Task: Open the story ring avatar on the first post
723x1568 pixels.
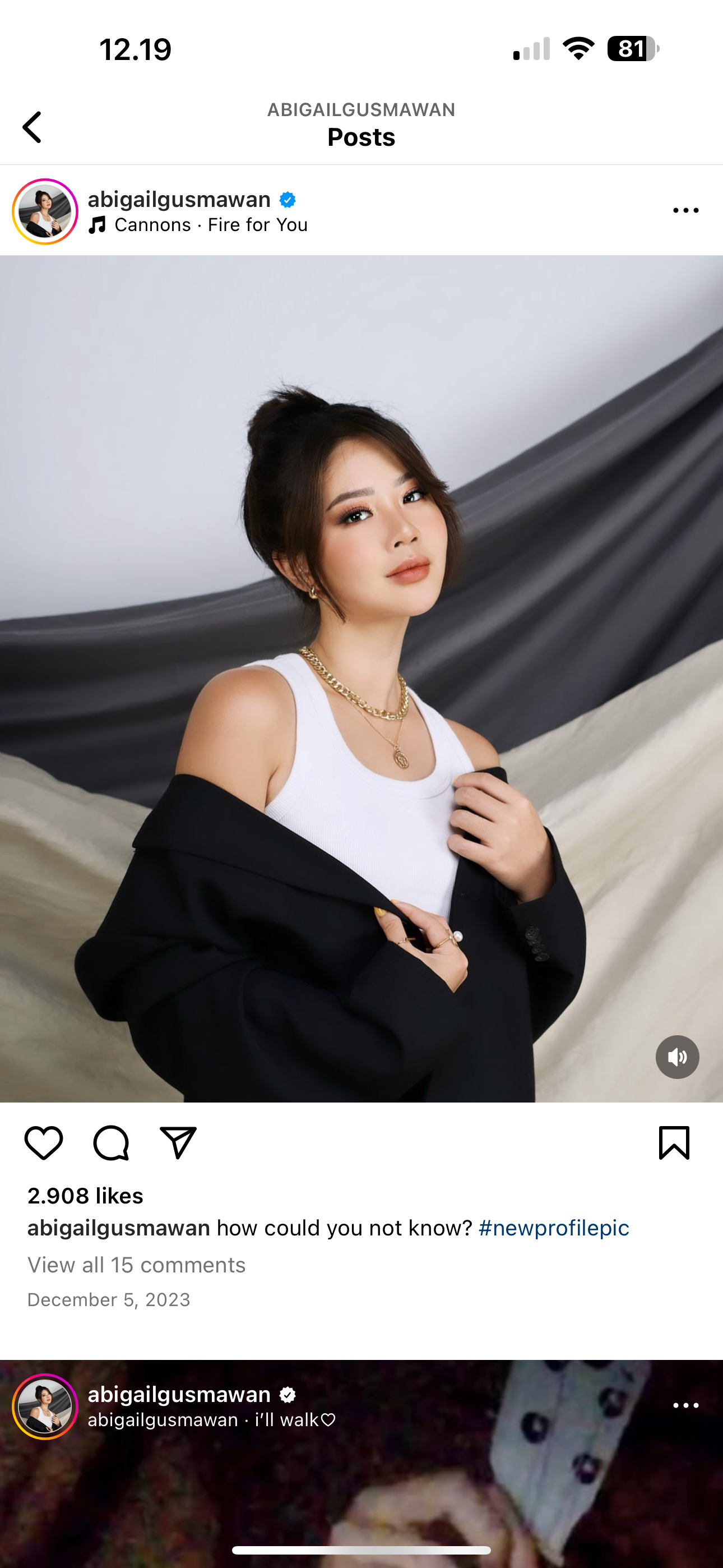Action: tap(45, 211)
